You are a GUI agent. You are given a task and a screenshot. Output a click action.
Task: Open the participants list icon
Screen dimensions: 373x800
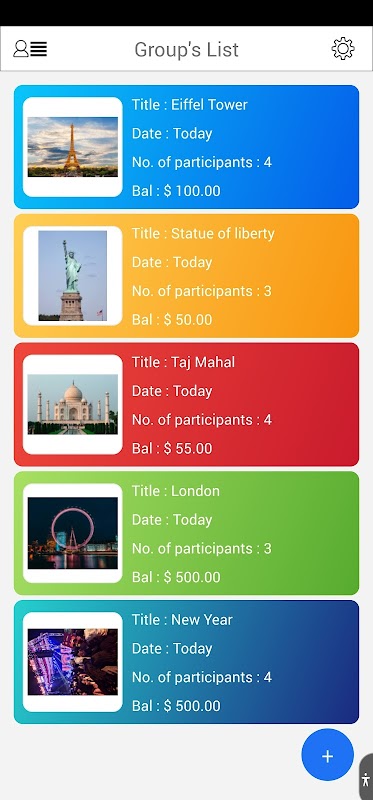(30, 49)
